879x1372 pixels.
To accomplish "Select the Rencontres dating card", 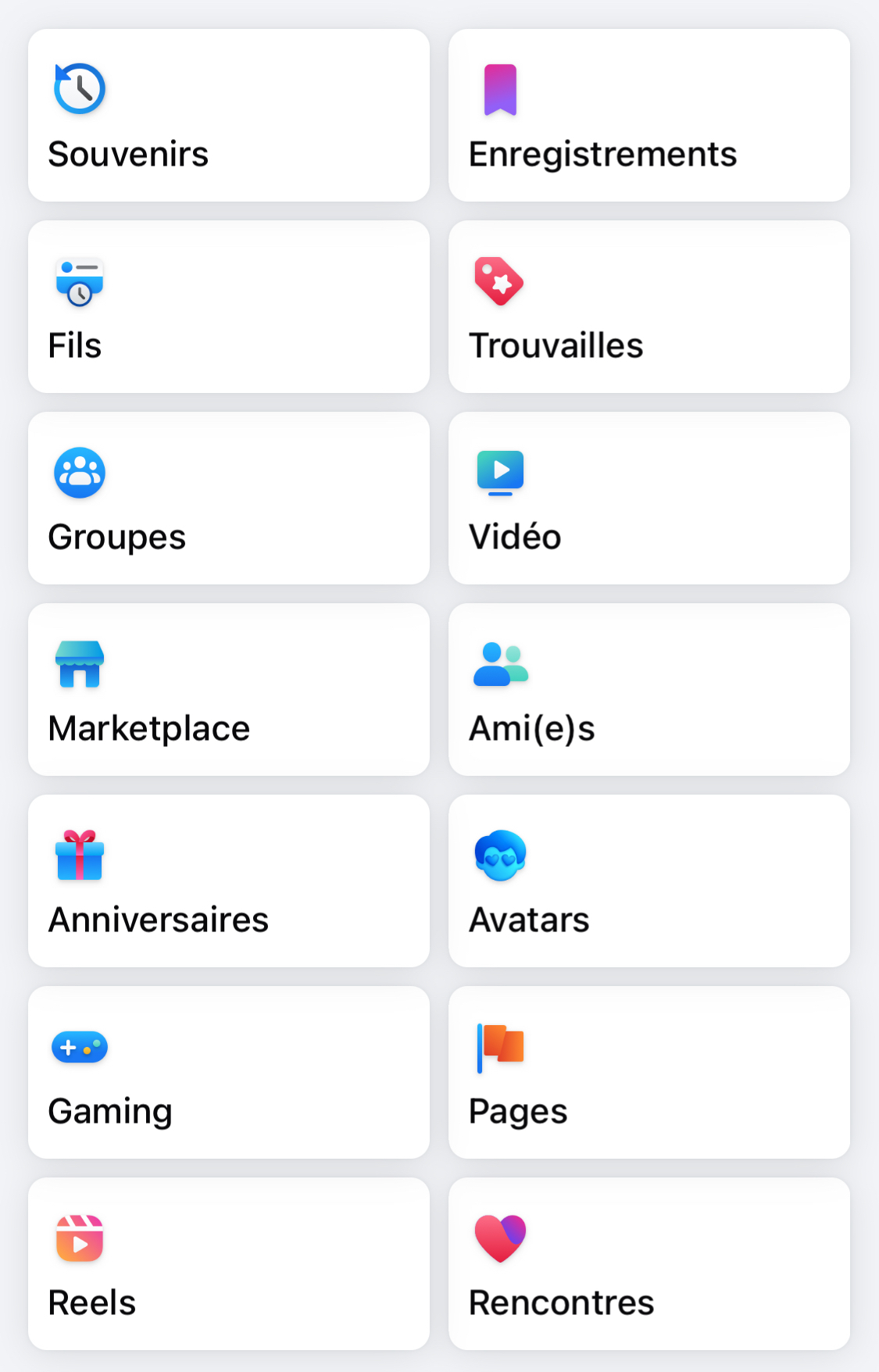I will point(649,1264).
